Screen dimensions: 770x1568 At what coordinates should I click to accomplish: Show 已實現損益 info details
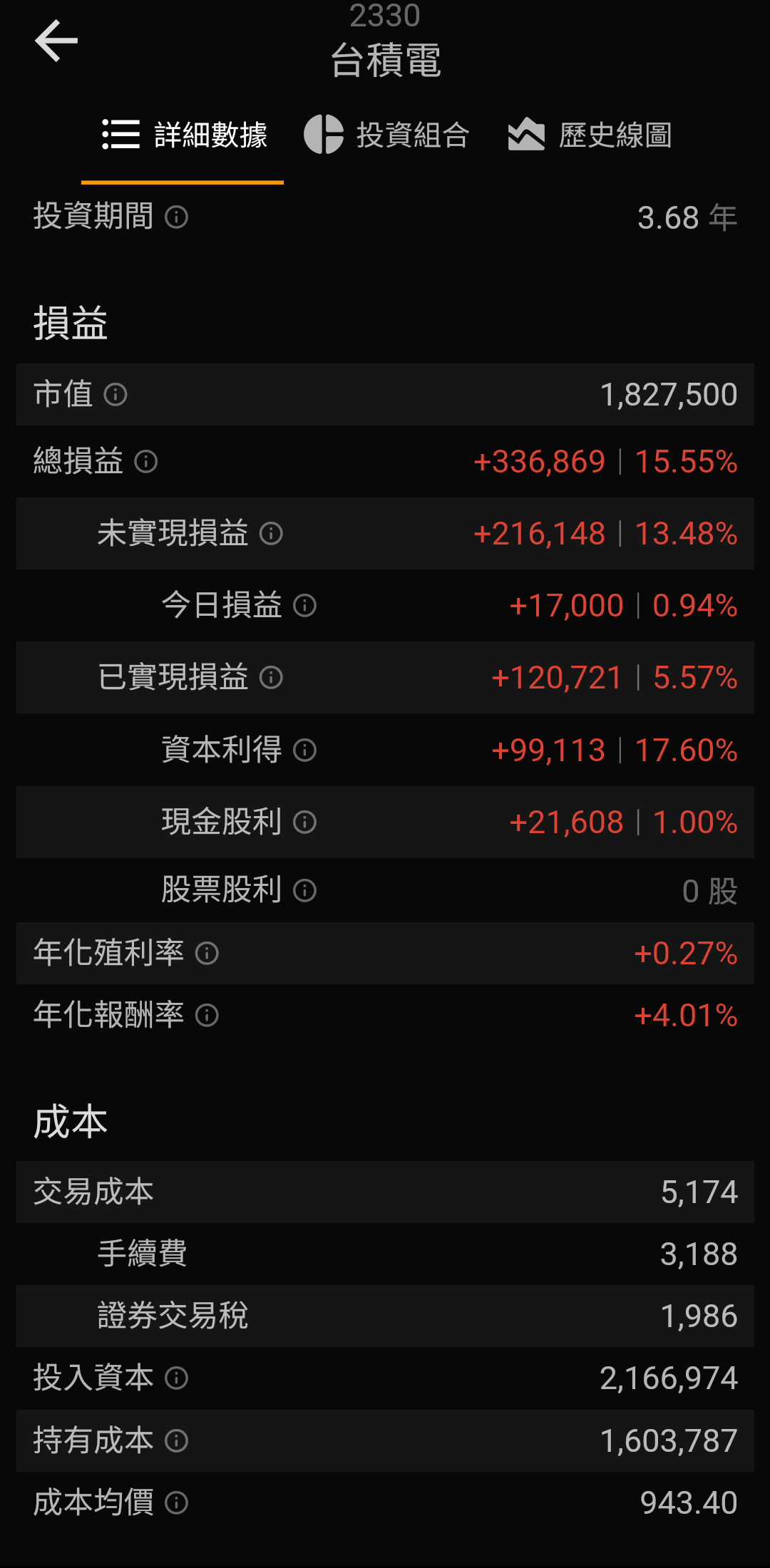point(271,677)
